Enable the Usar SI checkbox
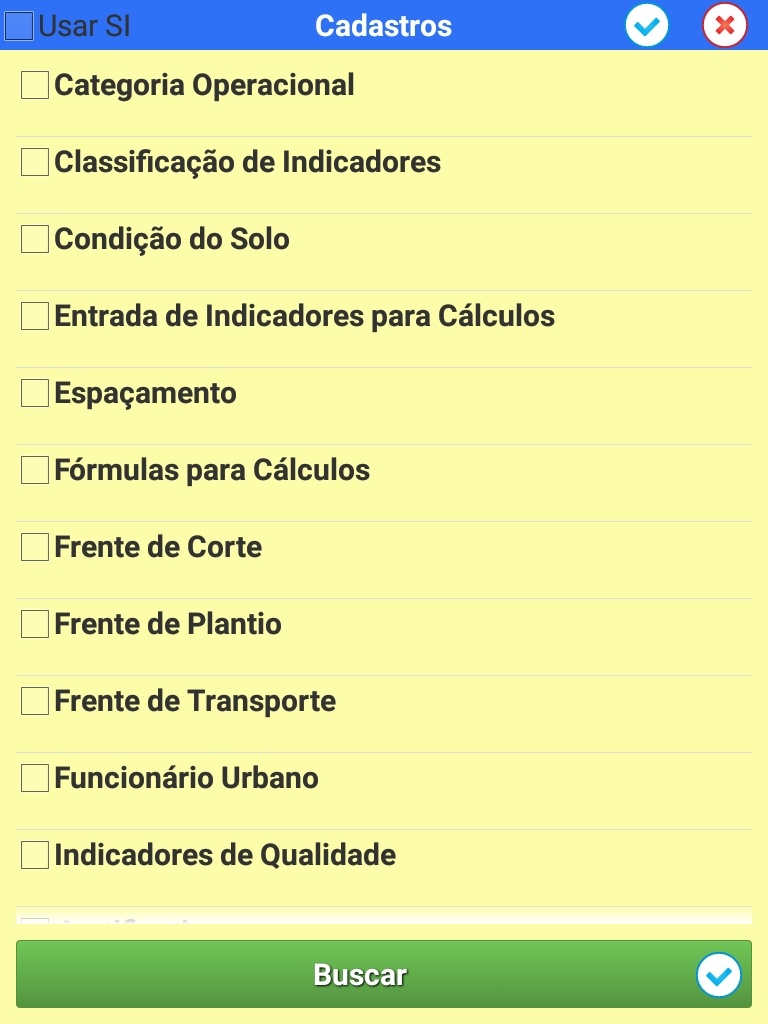 (x=19, y=26)
